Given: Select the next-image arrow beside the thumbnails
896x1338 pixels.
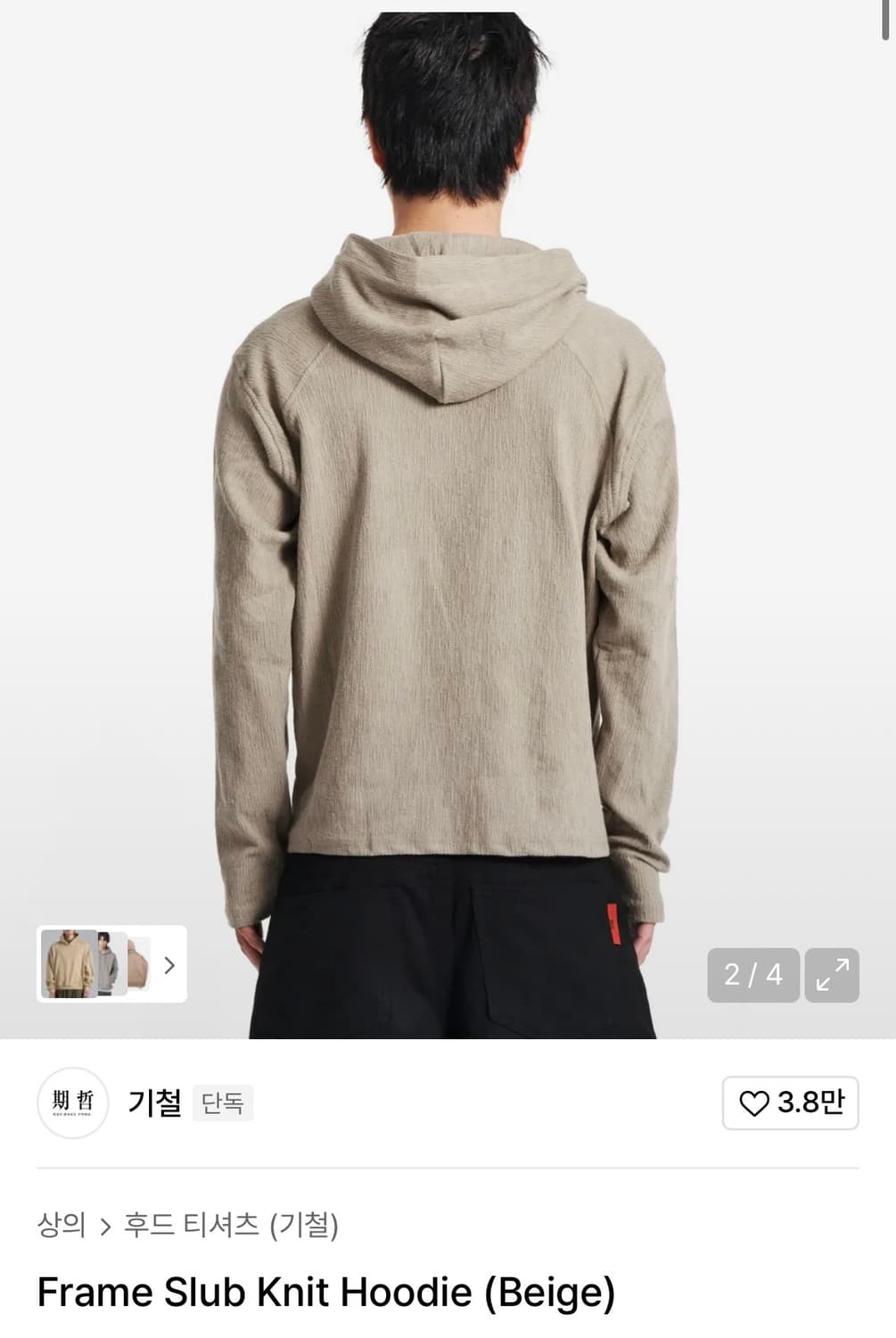Looking at the screenshot, I should (x=170, y=965).
